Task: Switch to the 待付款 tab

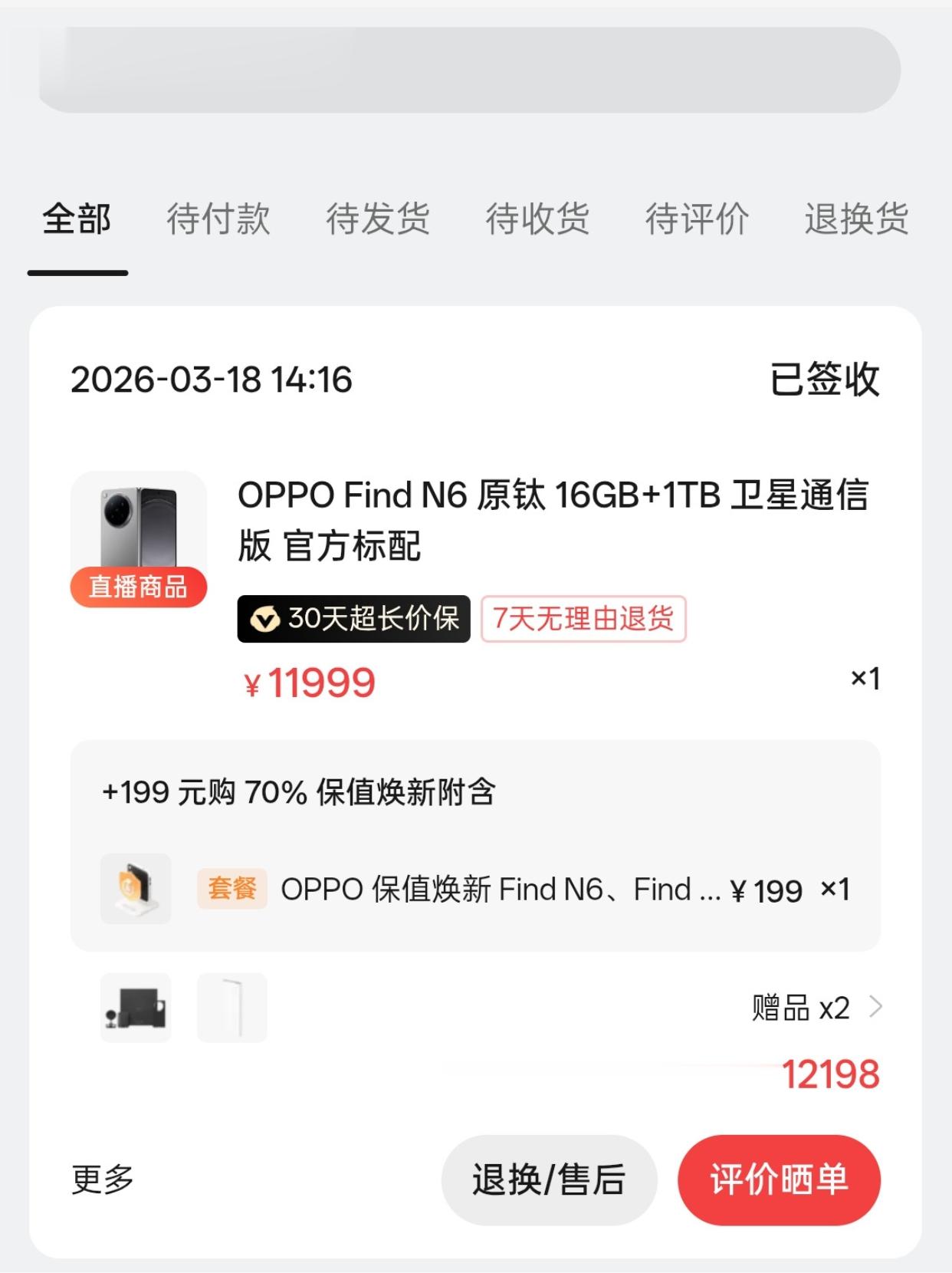Action: point(218,219)
